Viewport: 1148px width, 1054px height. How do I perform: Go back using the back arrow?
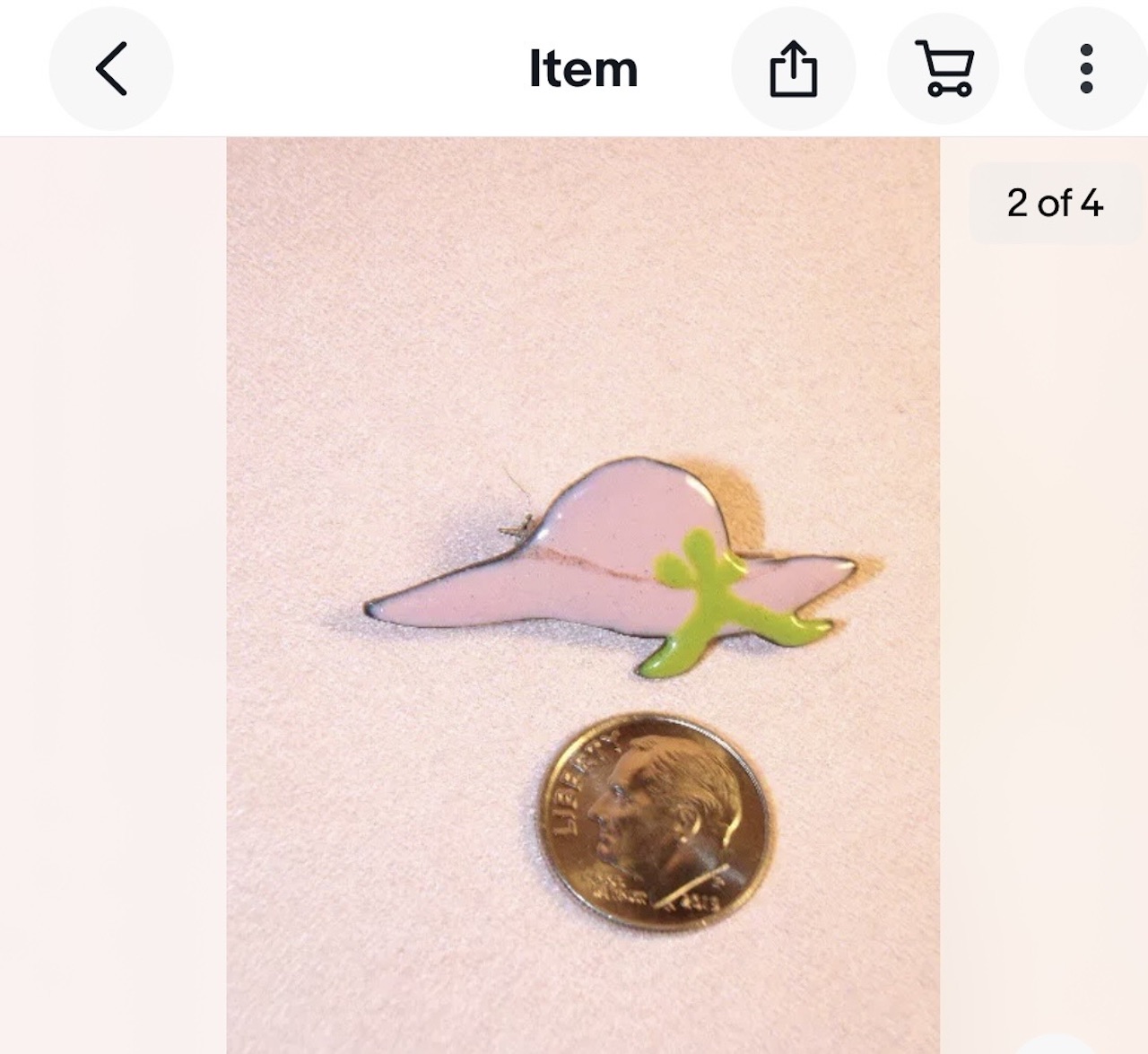(x=110, y=69)
